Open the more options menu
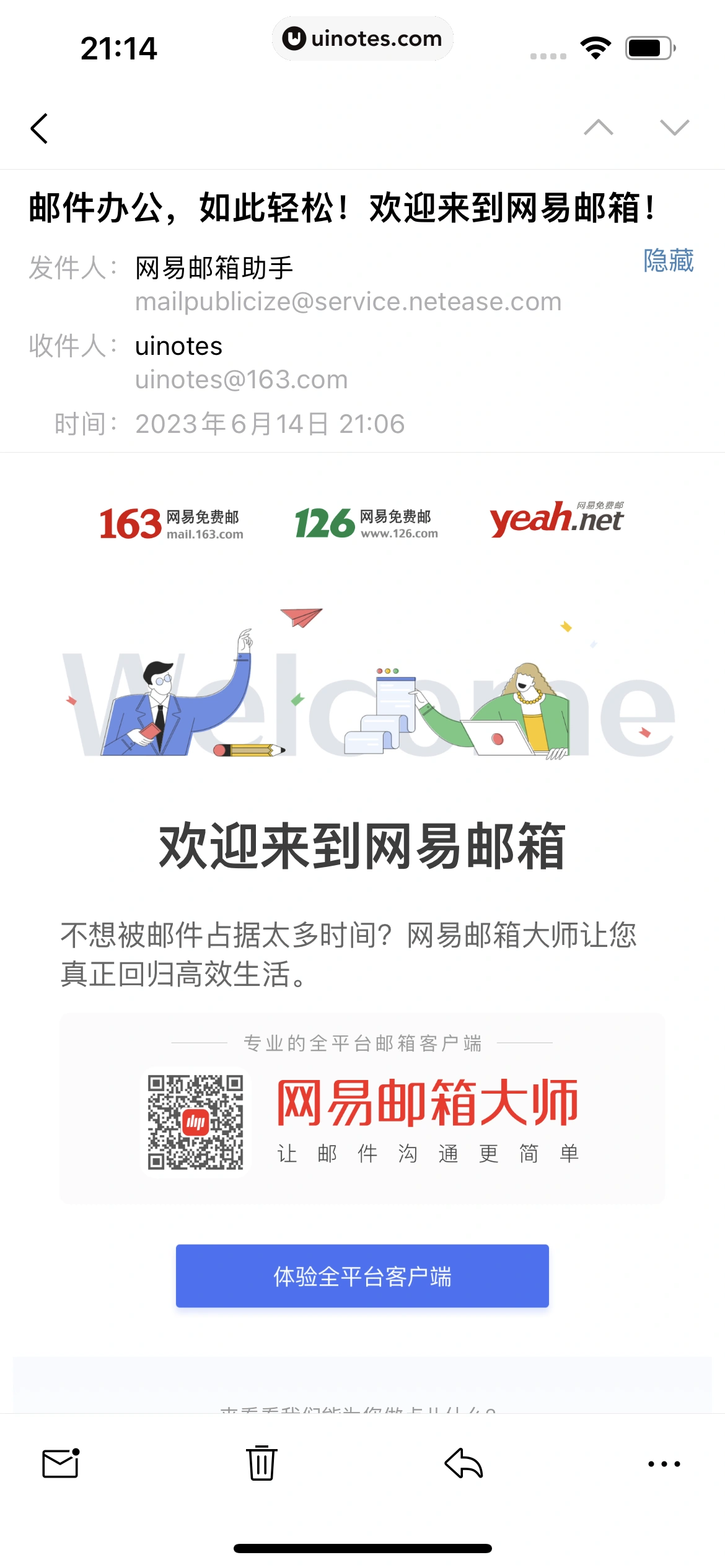Viewport: 725px width, 1568px height. point(664,1464)
